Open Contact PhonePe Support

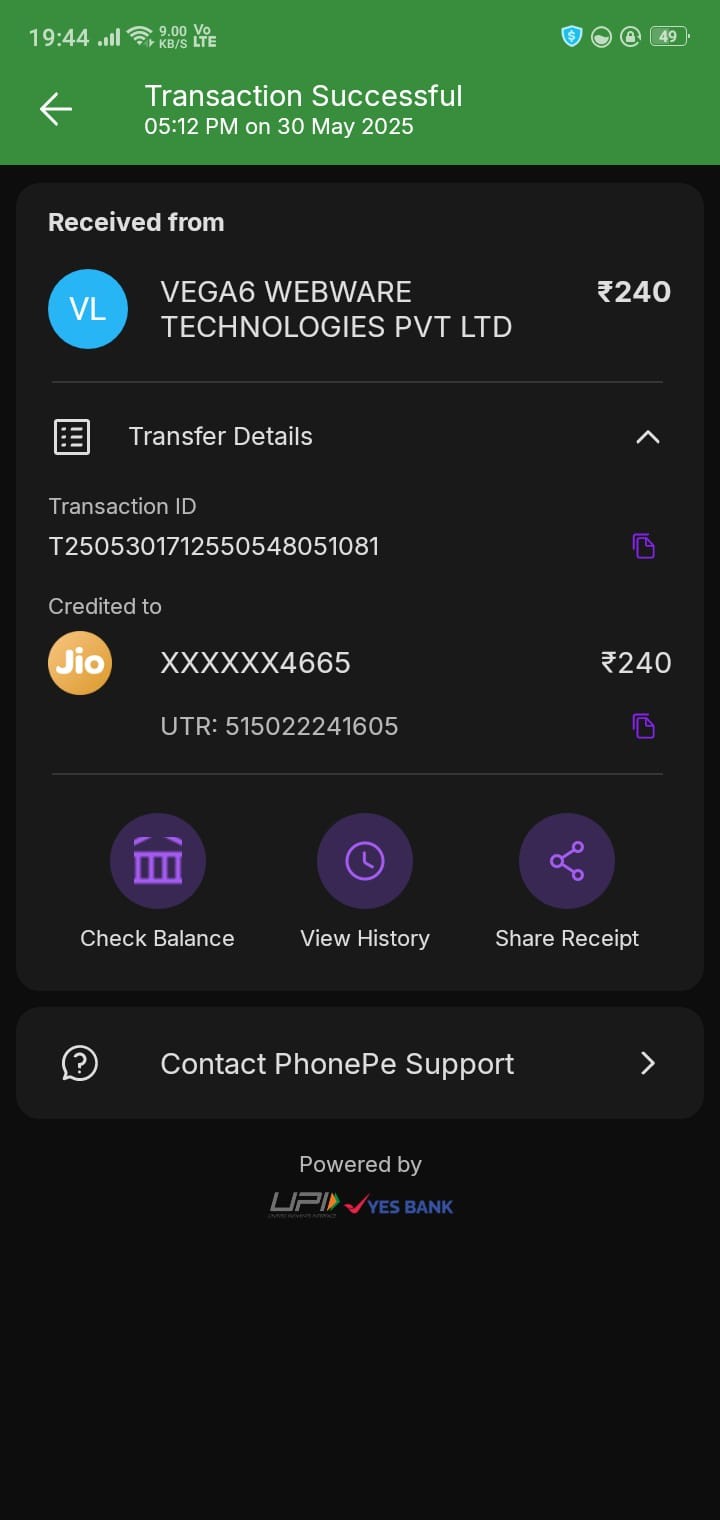pyautogui.click(x=360, y=1063)
